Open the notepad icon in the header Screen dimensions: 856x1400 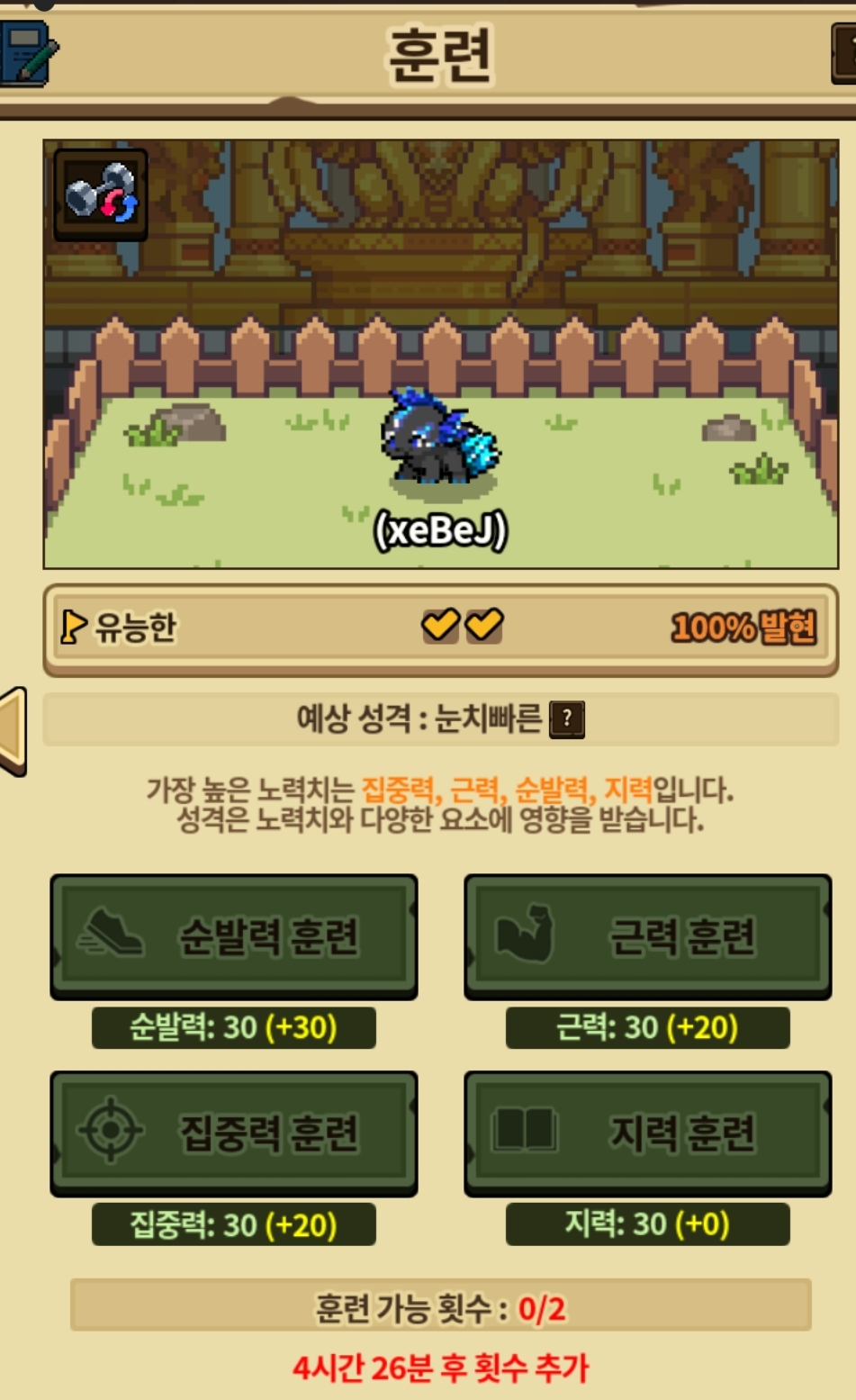point(27,54)
